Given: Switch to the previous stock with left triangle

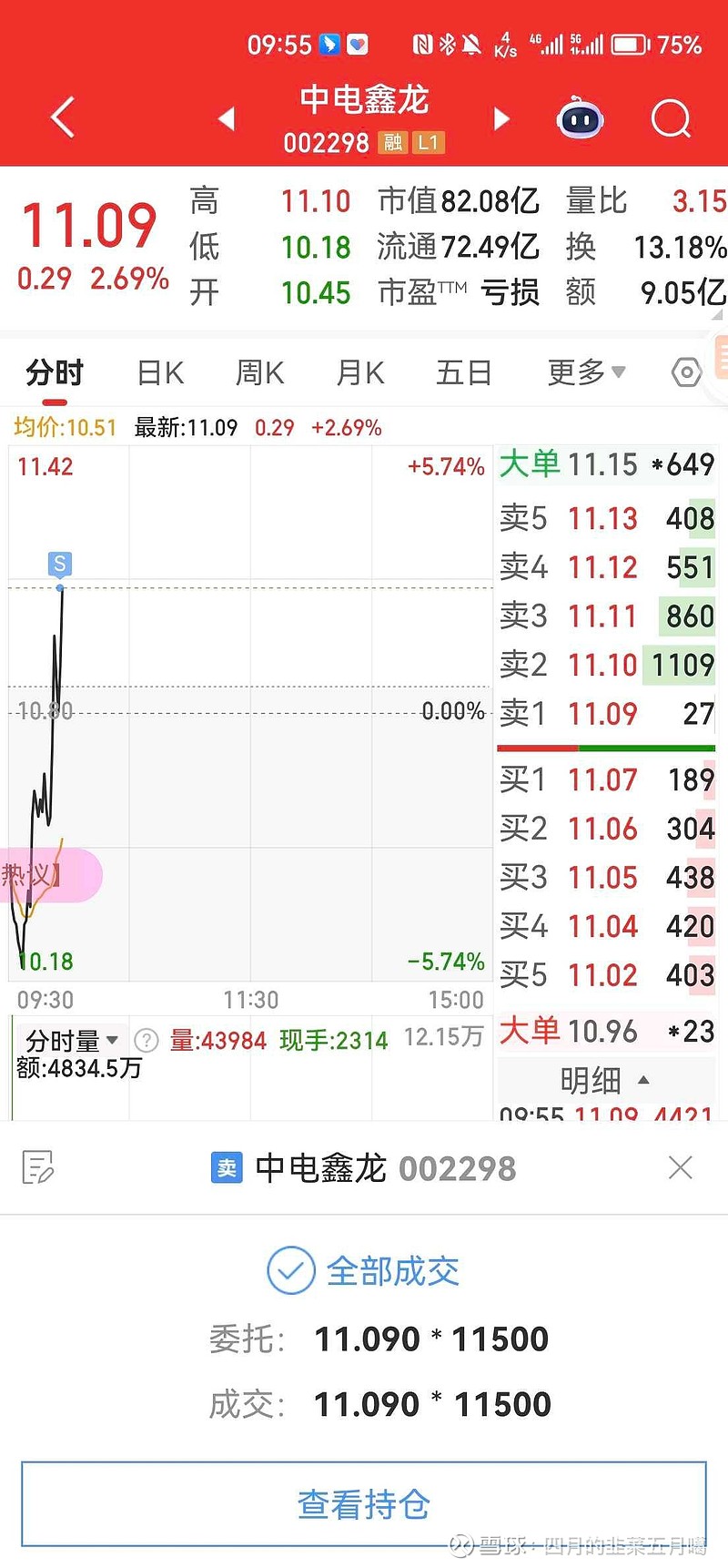Looking at the screenshot, I should click(227, 119).
